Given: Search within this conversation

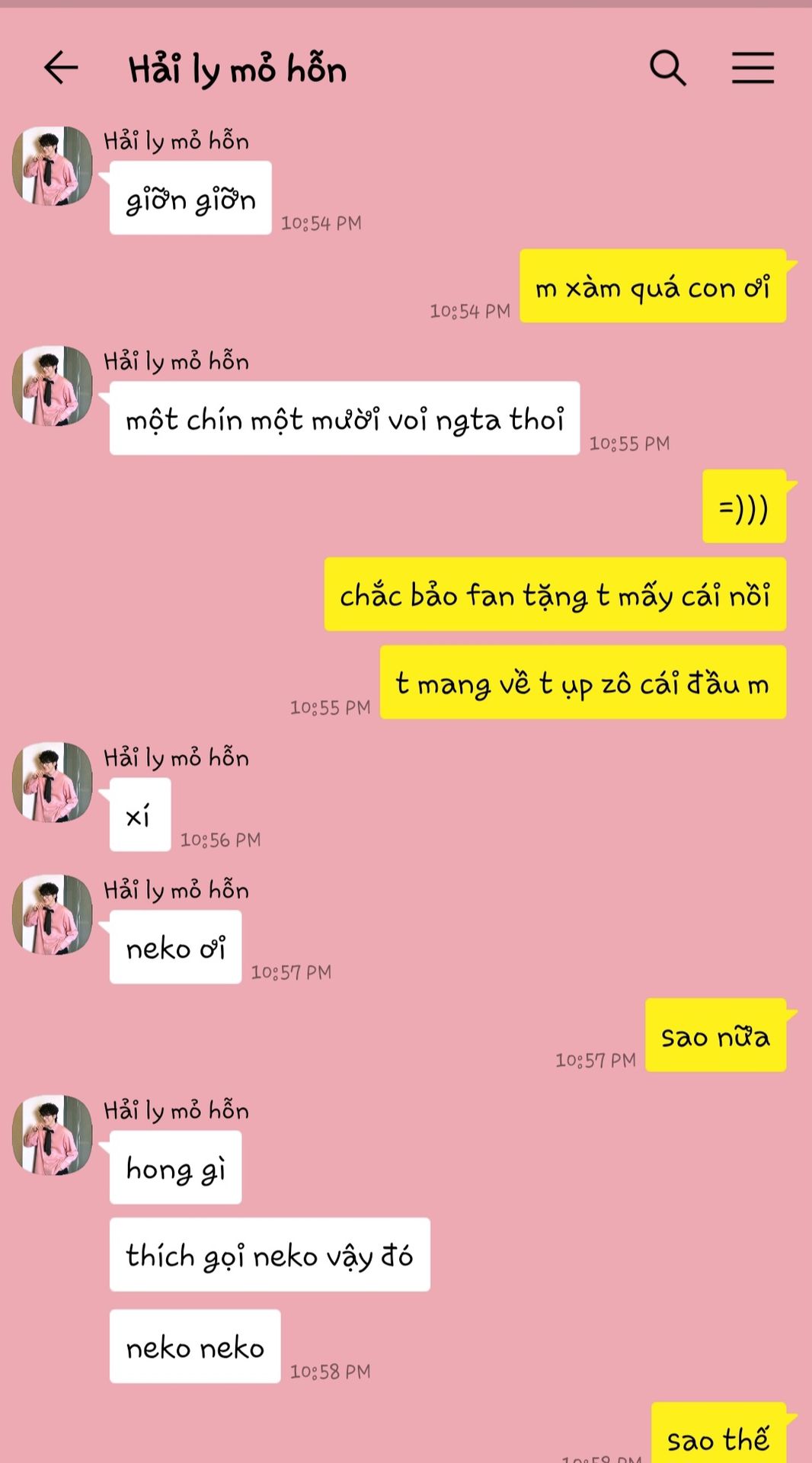Looking at the screenshot, I should pos(667,68).
